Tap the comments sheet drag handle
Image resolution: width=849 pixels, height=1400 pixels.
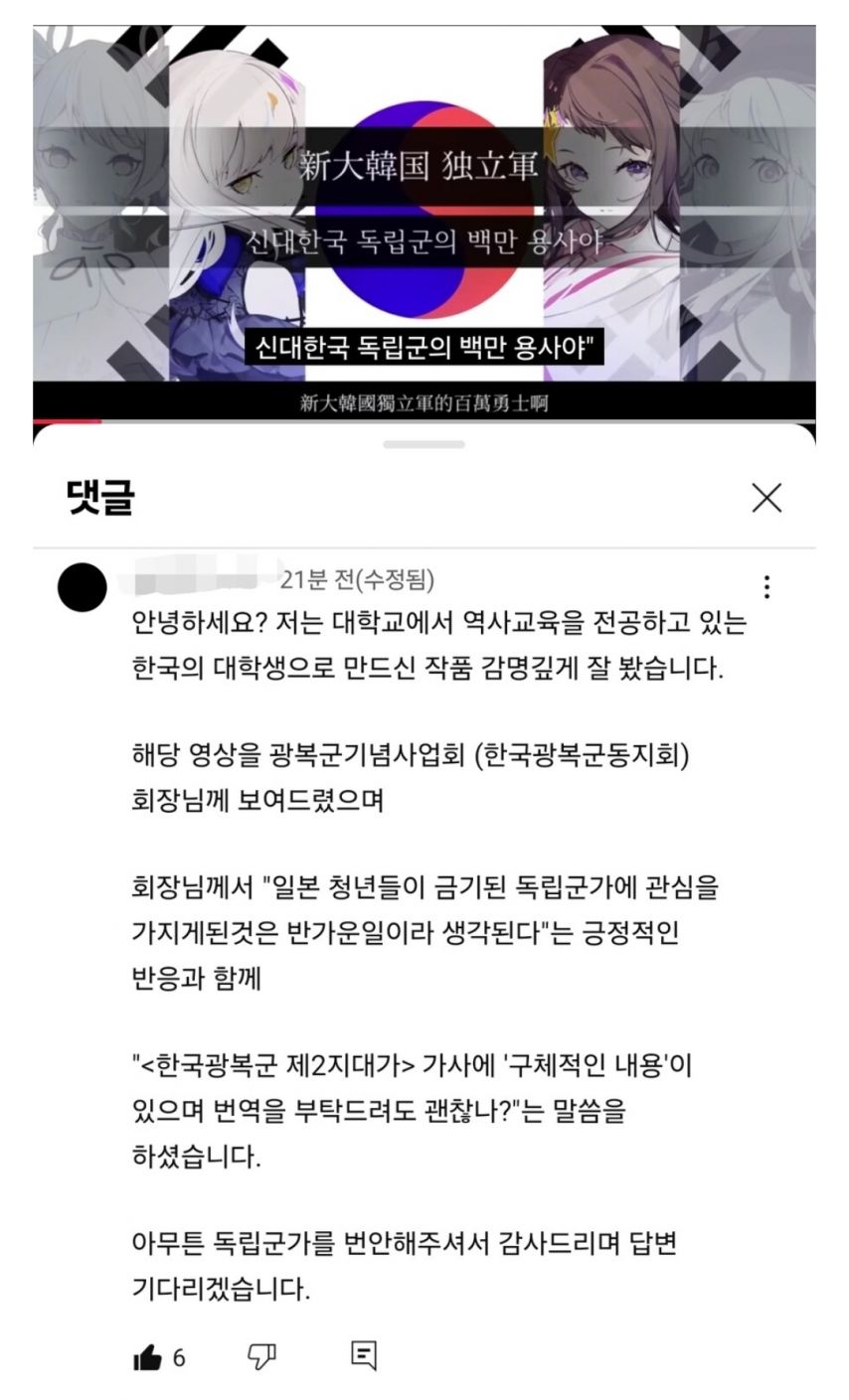coord(424,444)
